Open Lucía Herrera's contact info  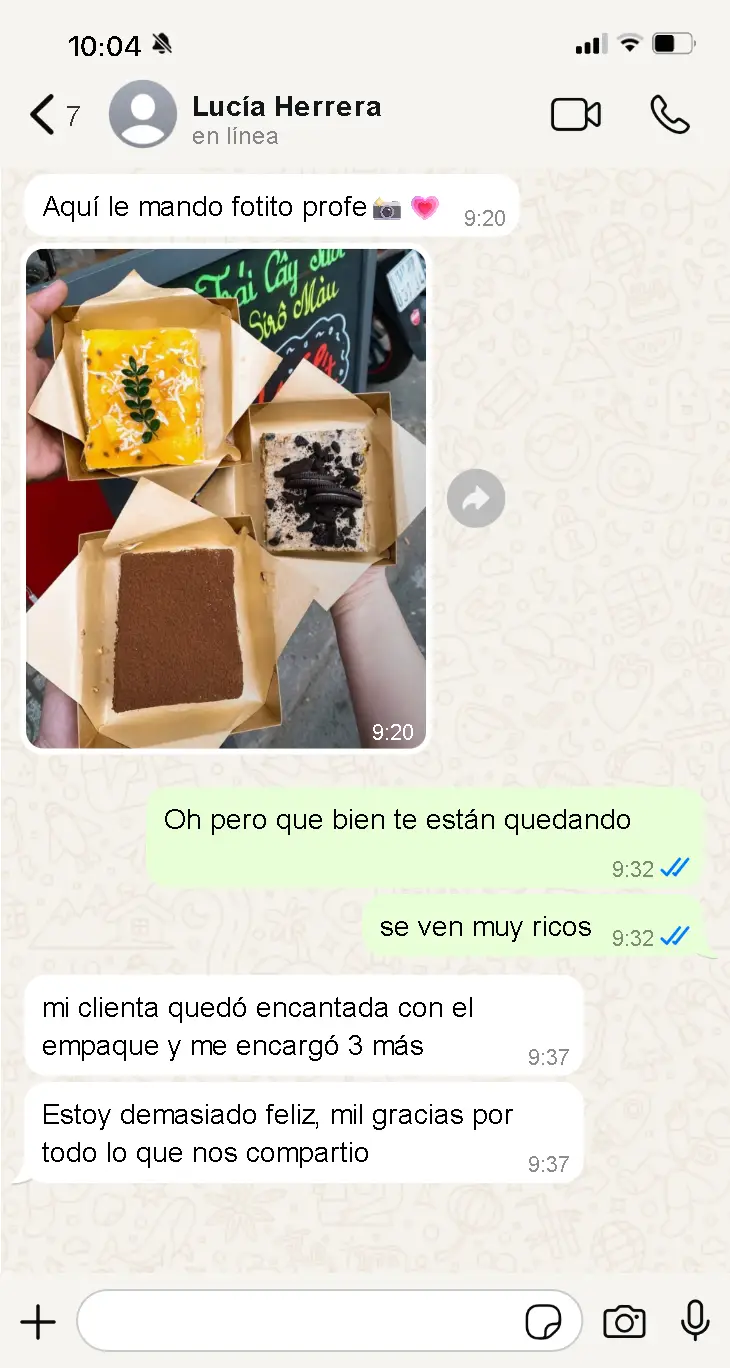click(x=286, y=118)
